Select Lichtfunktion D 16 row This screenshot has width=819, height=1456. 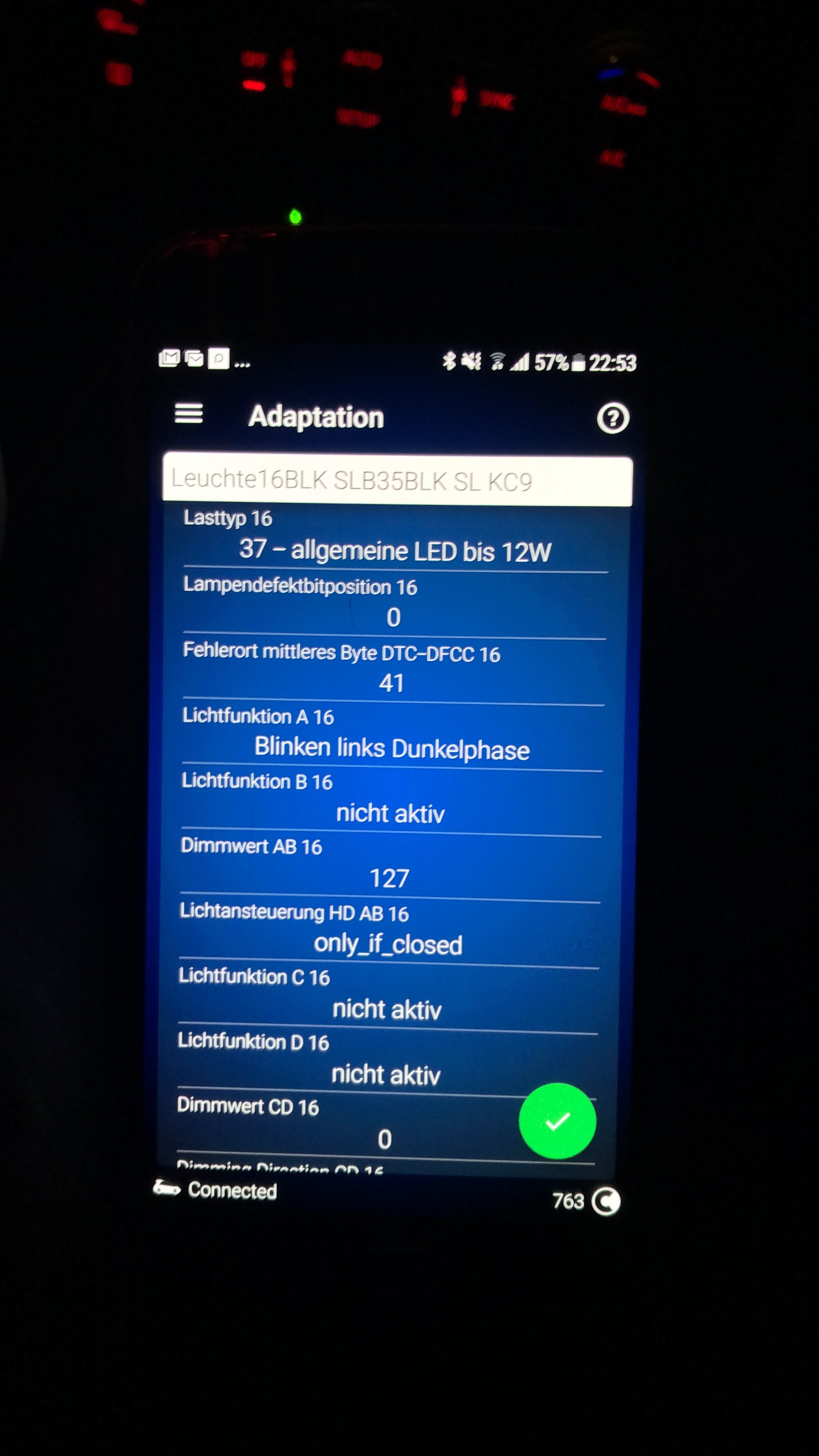click(386, 1074)
